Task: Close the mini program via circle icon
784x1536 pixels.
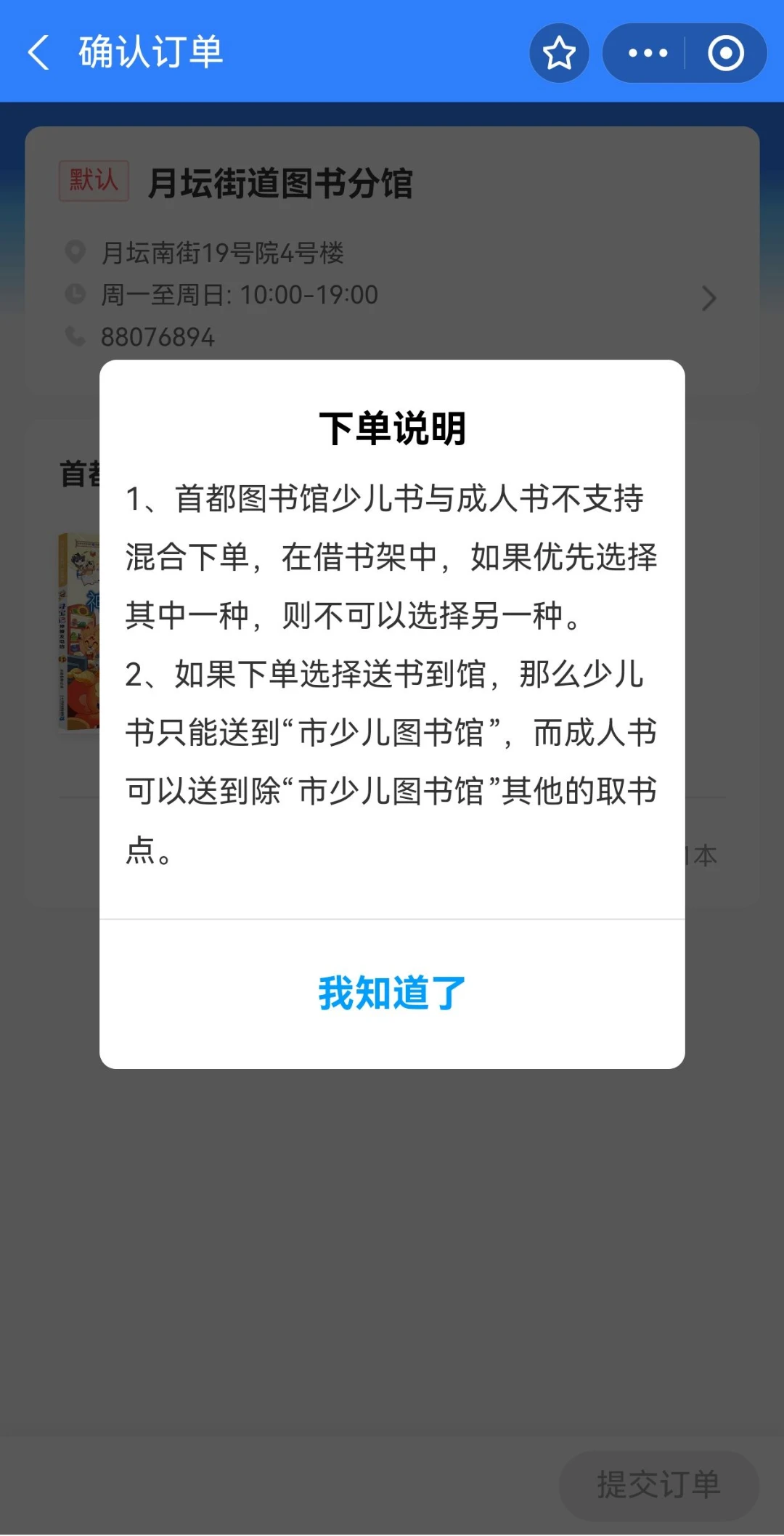Action: (726, 53)
